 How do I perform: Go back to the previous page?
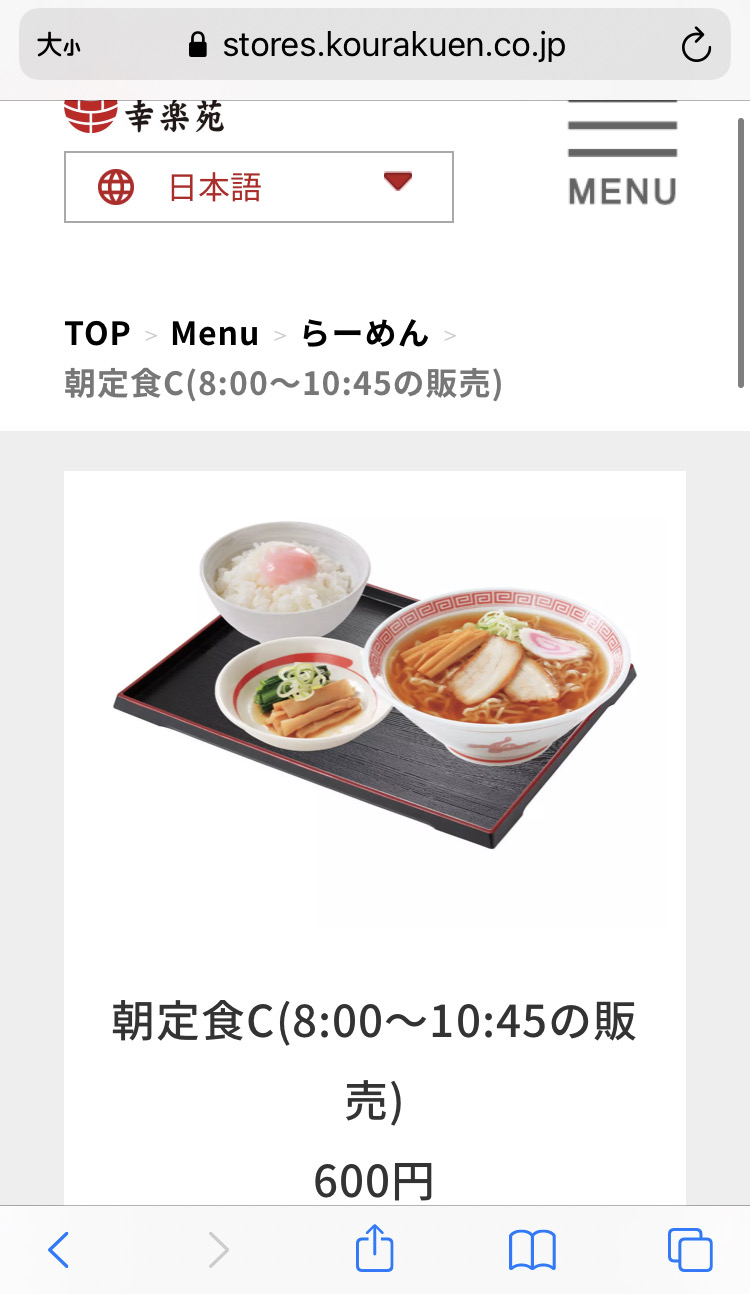[x=59, y=1250]
